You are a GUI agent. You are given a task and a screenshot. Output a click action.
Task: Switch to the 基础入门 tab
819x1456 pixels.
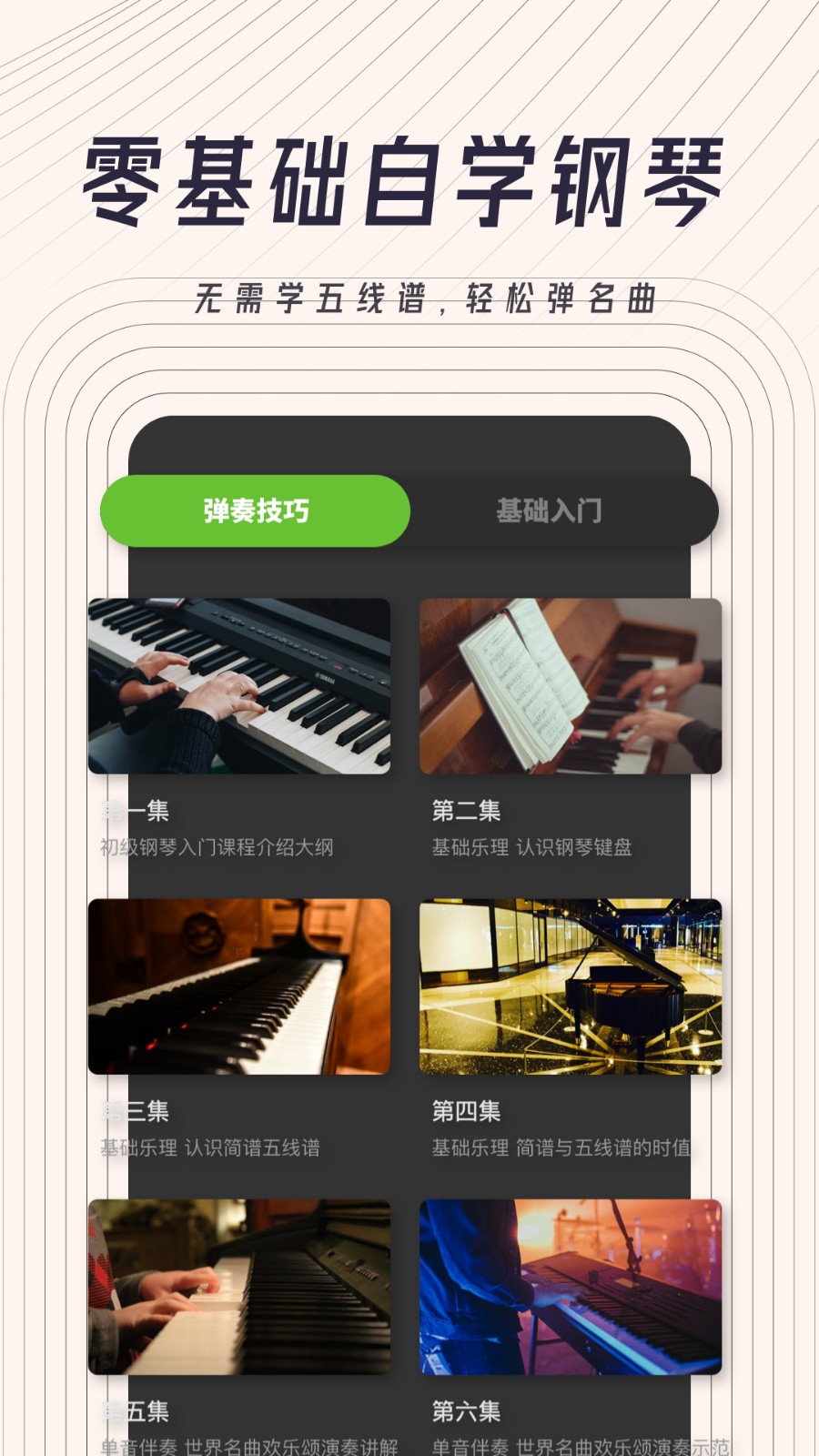click(x=550, y=511)
